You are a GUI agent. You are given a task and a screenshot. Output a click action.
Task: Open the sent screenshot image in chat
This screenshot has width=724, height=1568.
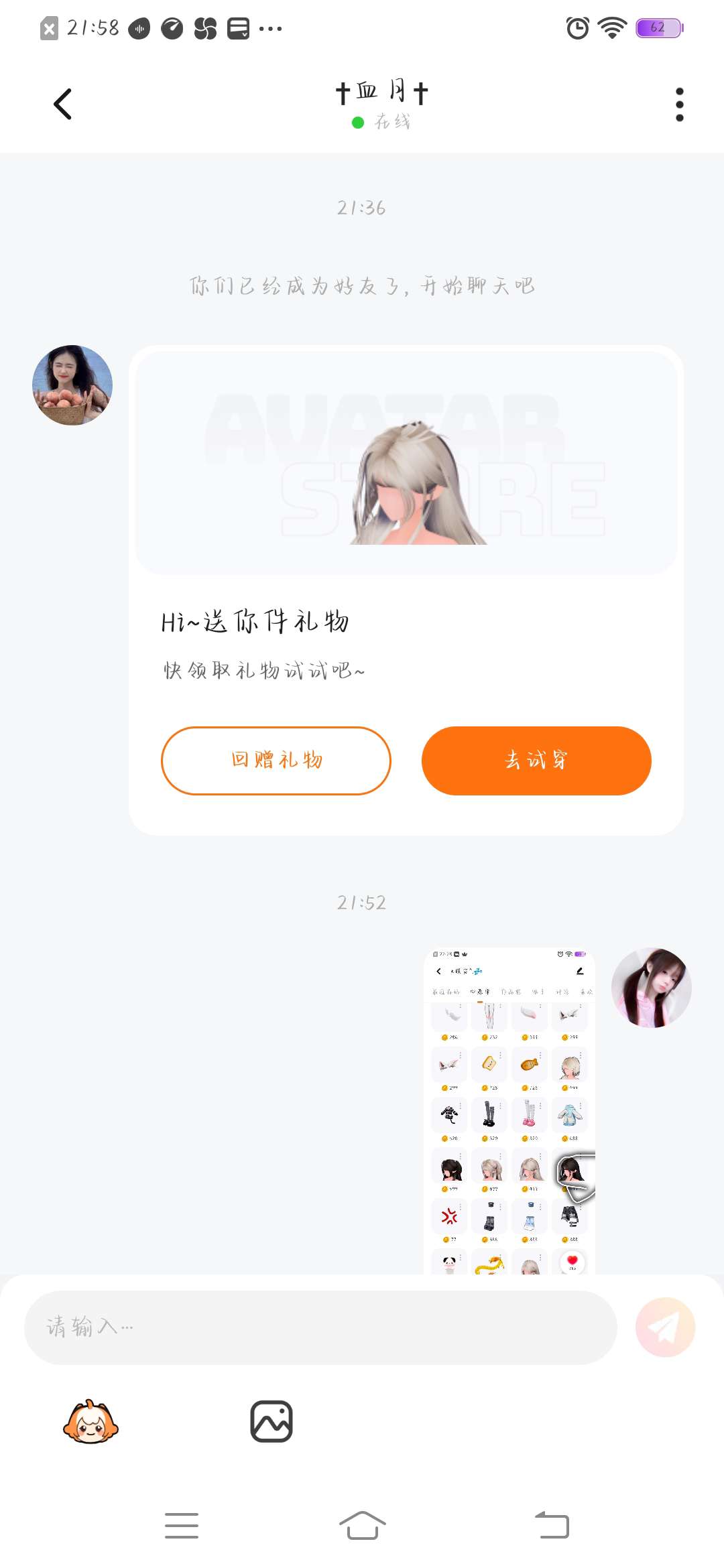click(x=509, y=1110)
